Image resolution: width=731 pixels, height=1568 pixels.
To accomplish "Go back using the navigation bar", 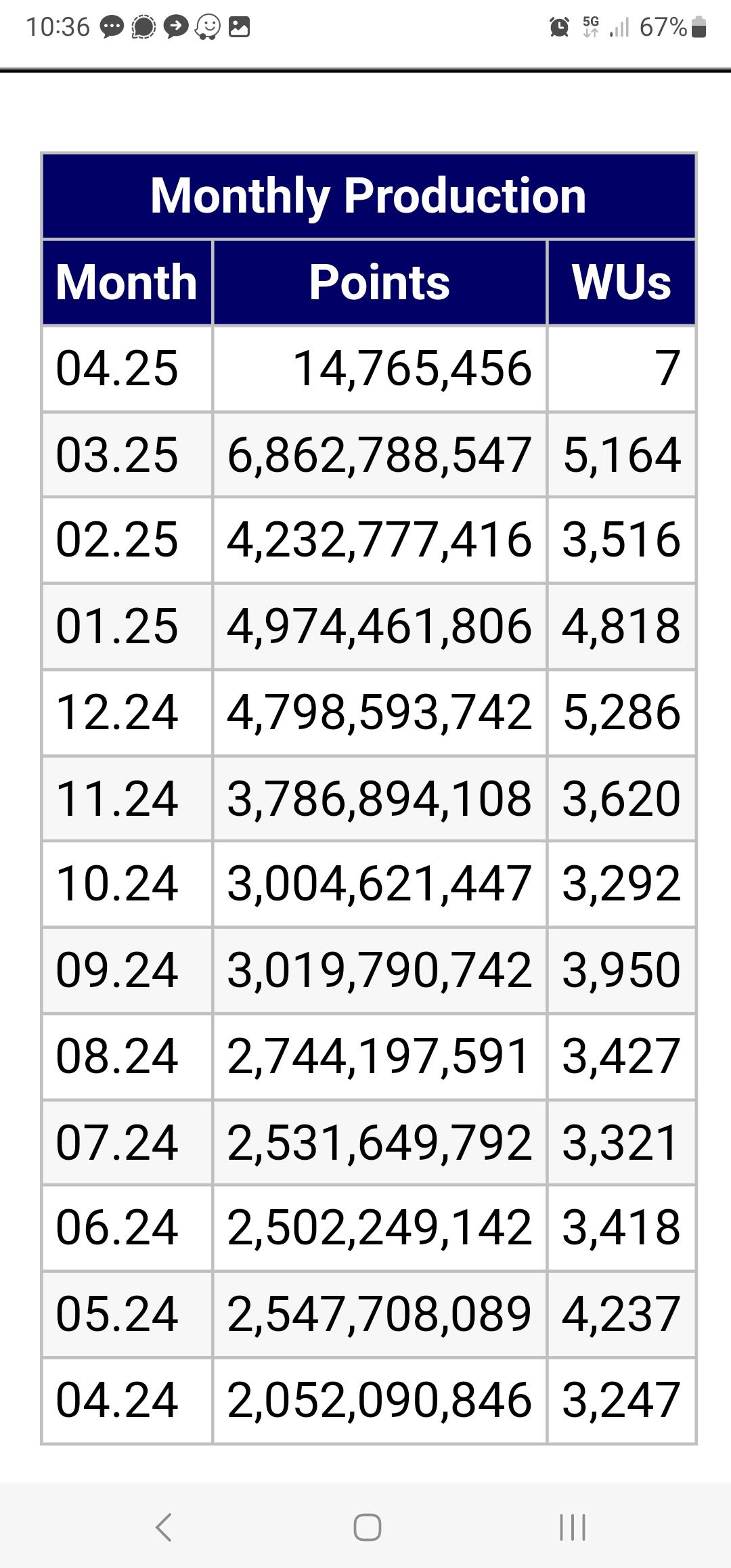I will (163, 1527).
